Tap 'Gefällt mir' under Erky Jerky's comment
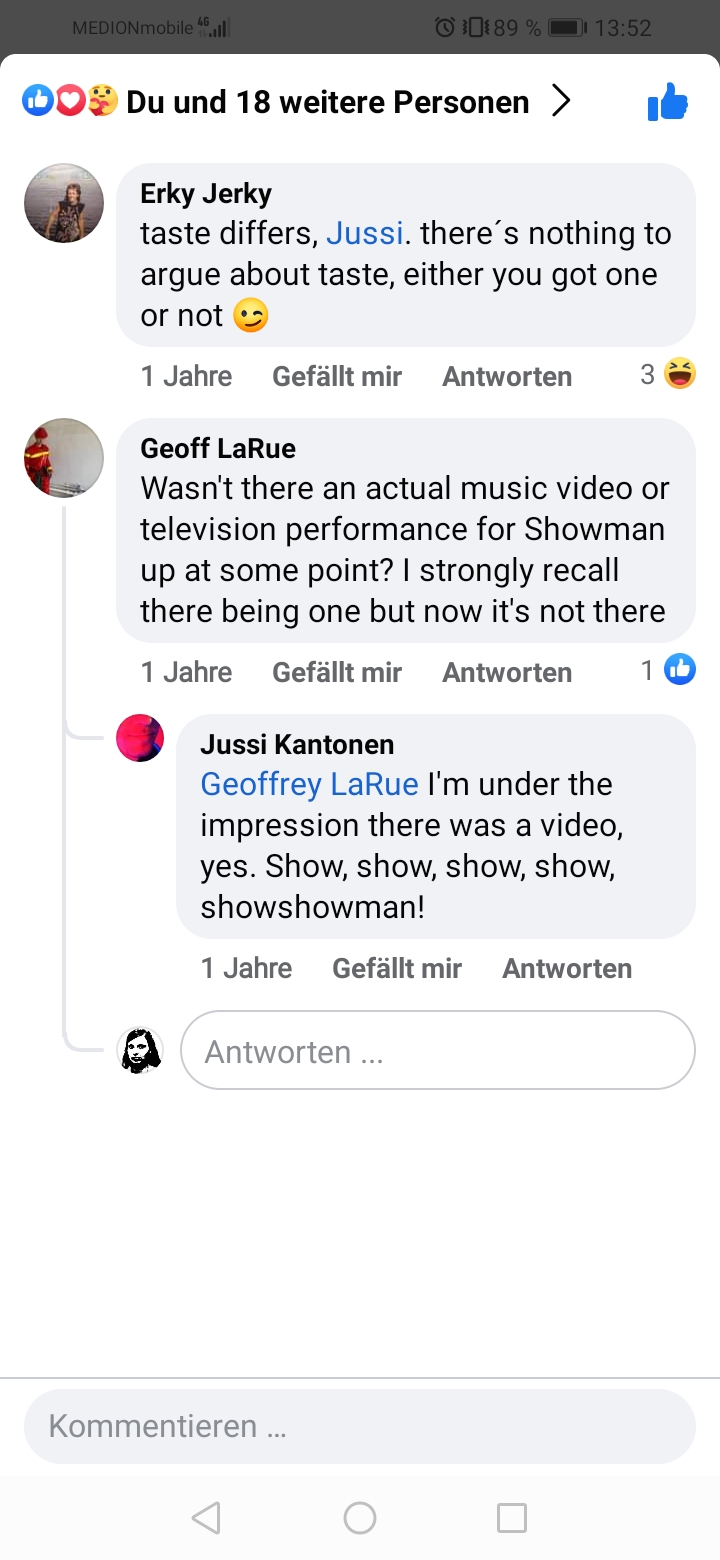The width and height of the screenshot is (720, 1560). click(x=337, y=376)
